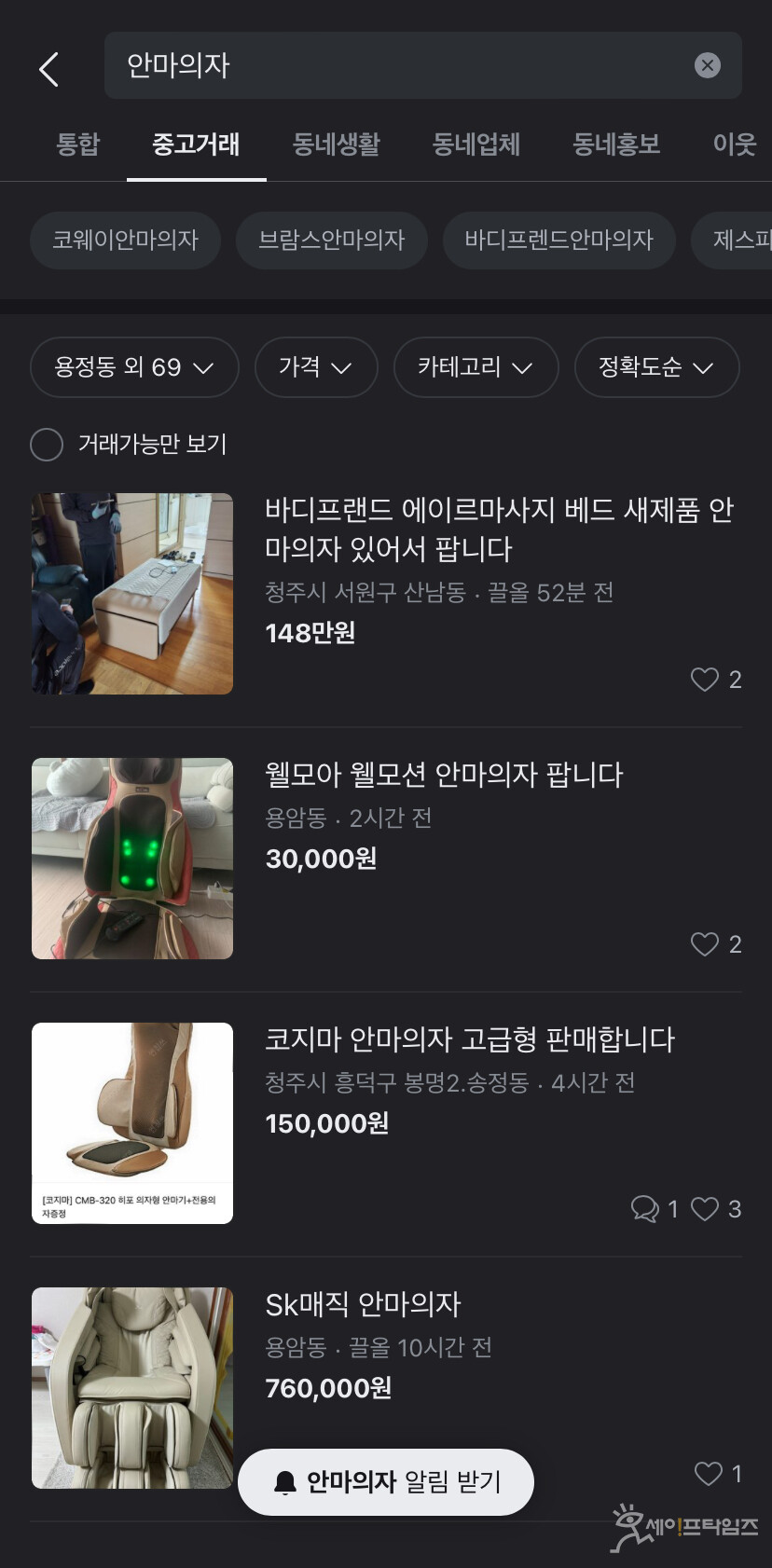Click the back arrow at top left

(x=48, y=66)
